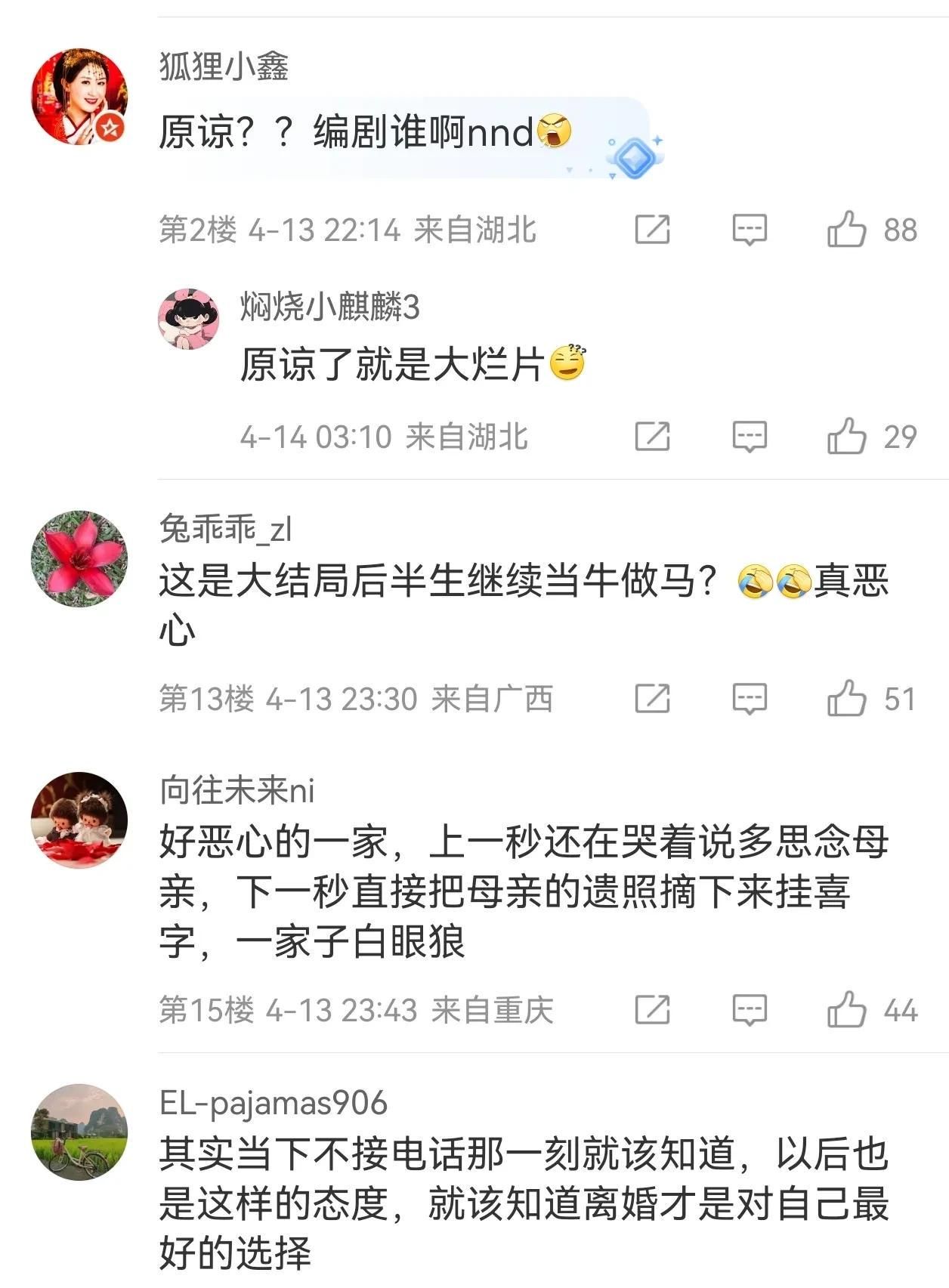View 兔乖乖_zl's profile avatar
949x1288 pixels.
click(x=79, y=559)
